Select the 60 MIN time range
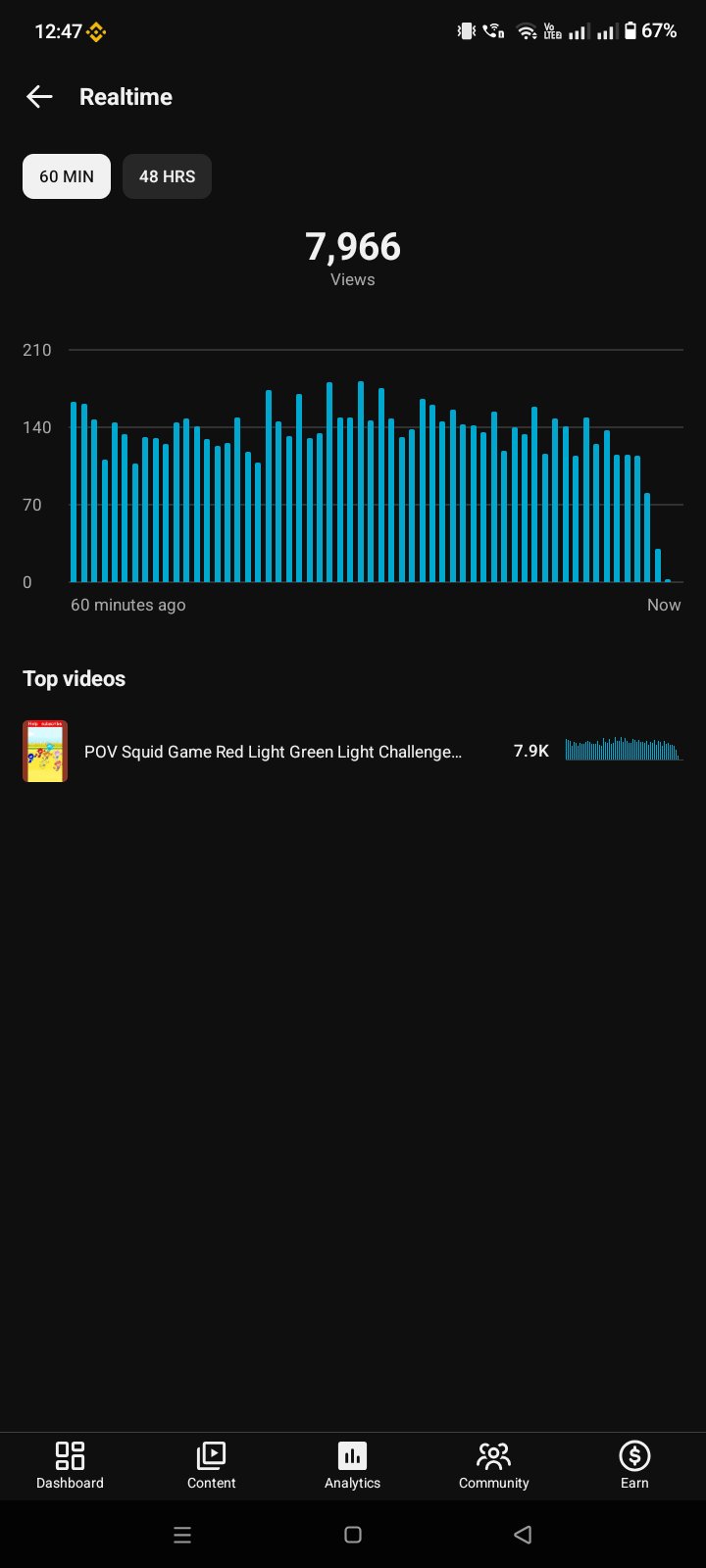This screenshot has height=1568, width=706. (x=67, y=176)
